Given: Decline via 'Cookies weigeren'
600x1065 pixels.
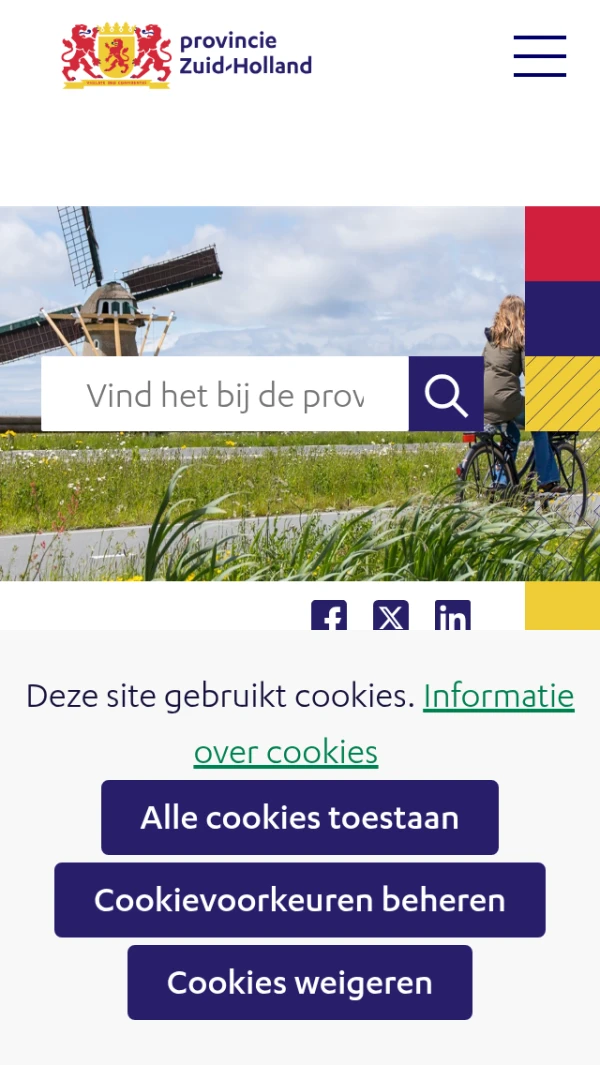Looking at the screenshot, I should coord(300,982).
